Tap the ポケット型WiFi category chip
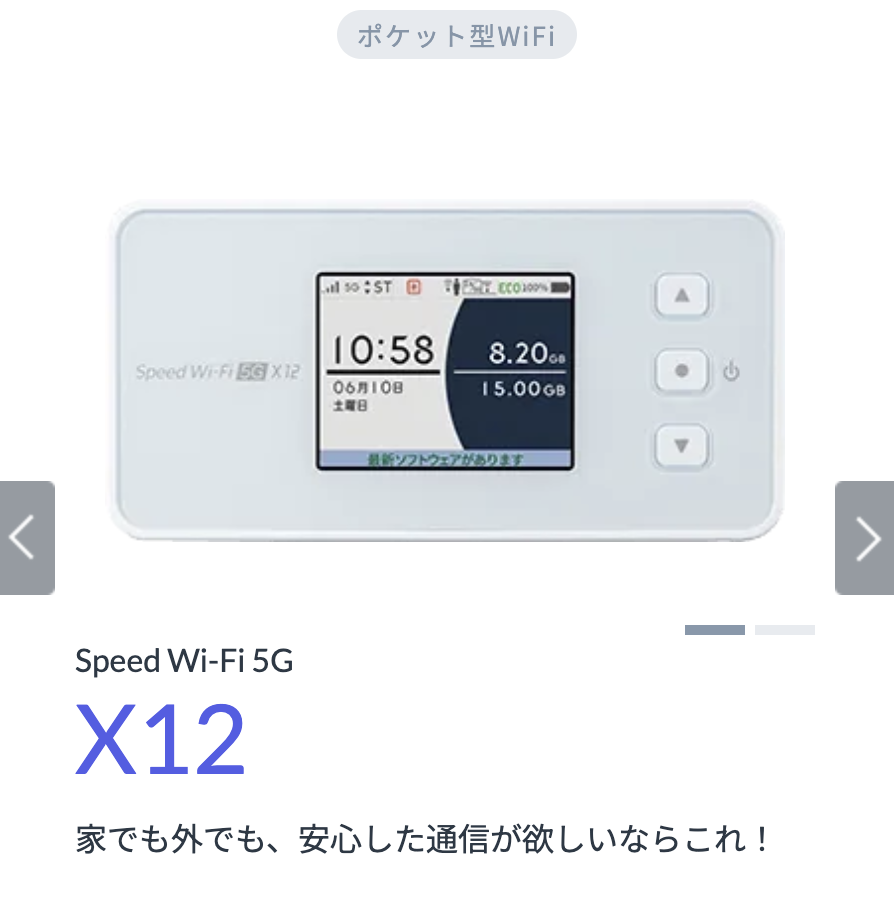894x921 pixels. 456,36
